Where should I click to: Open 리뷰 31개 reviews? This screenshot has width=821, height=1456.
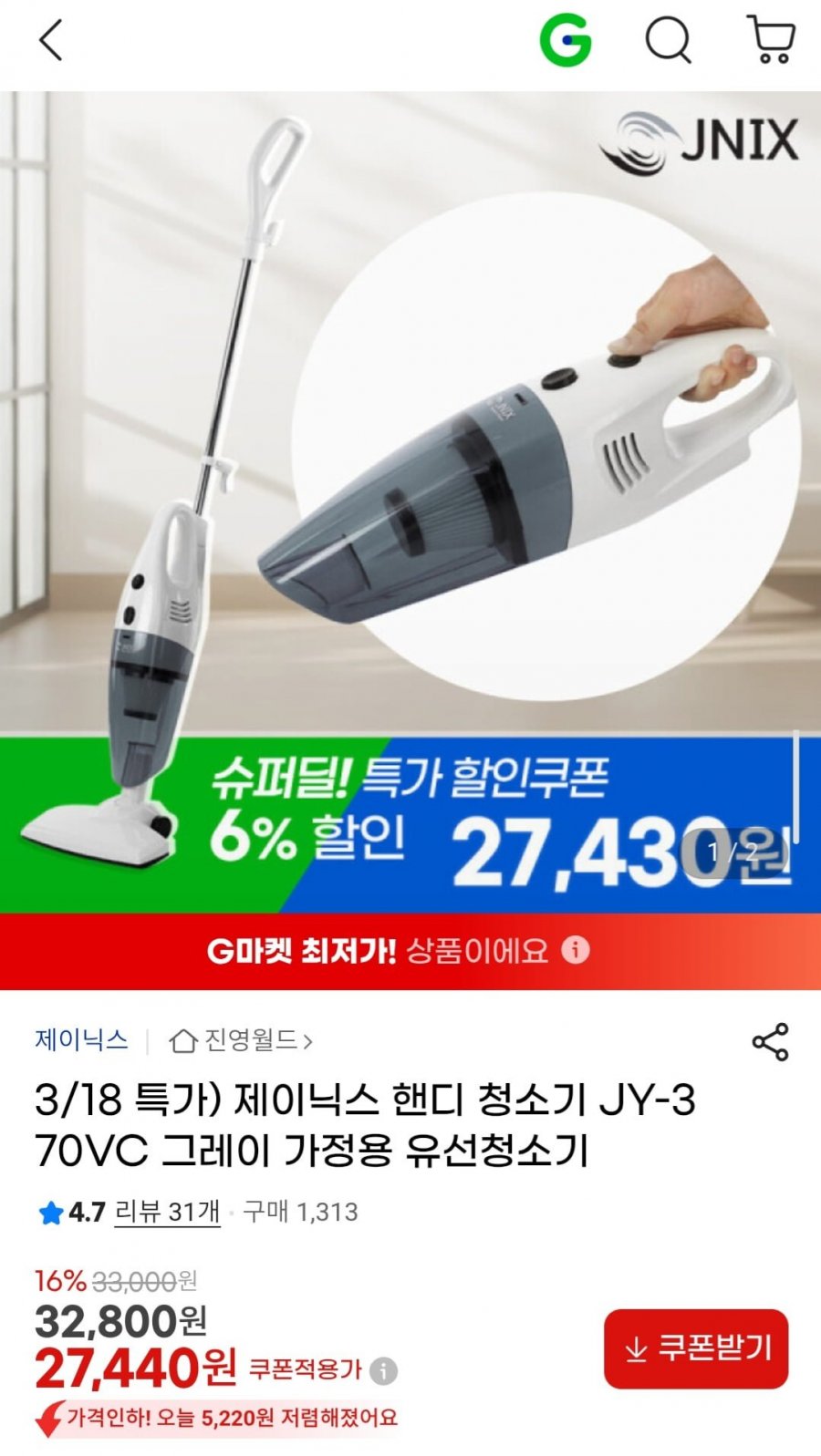click(168, 1212)
